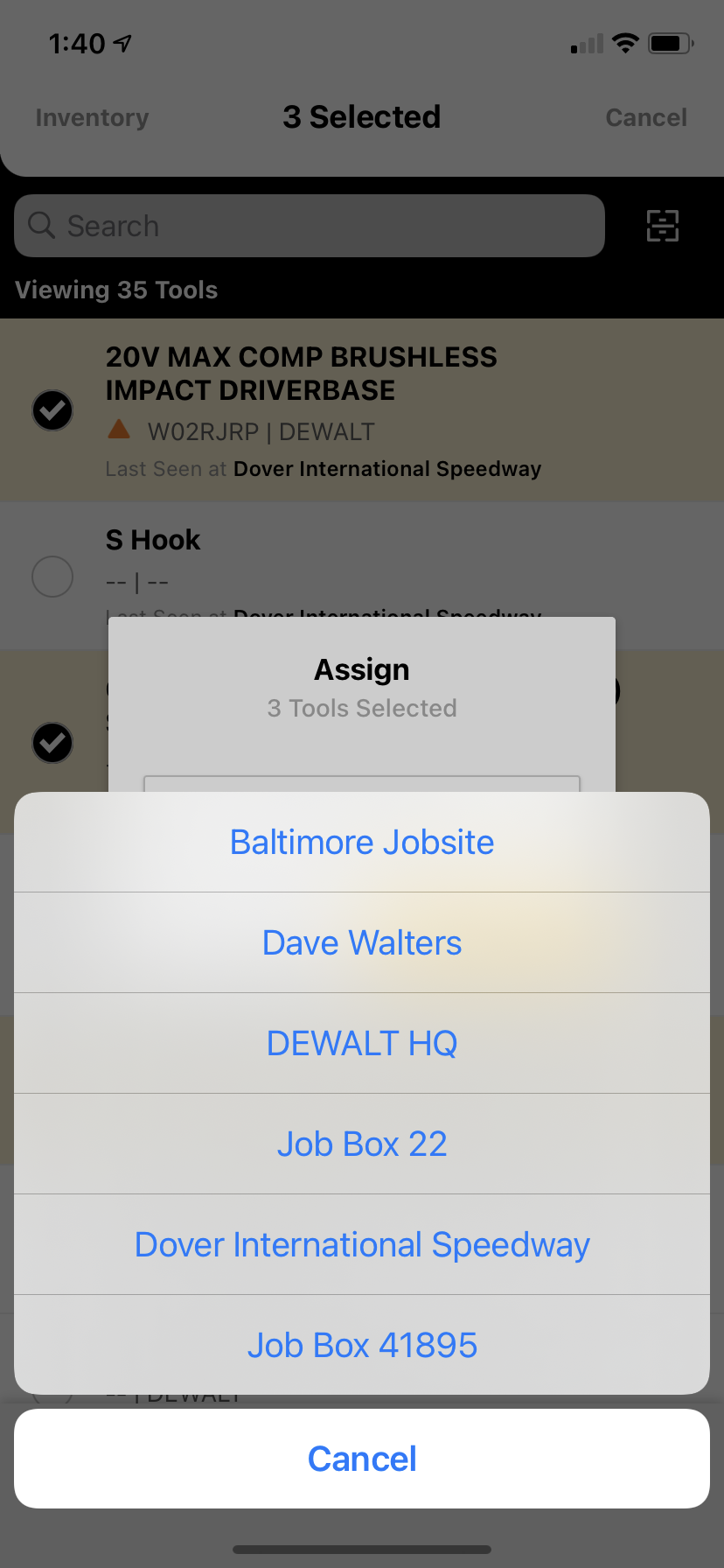This screenshot has height=1568, width=724.
Task: Assign tools to Dave Walters
Action: coord(362,942)
